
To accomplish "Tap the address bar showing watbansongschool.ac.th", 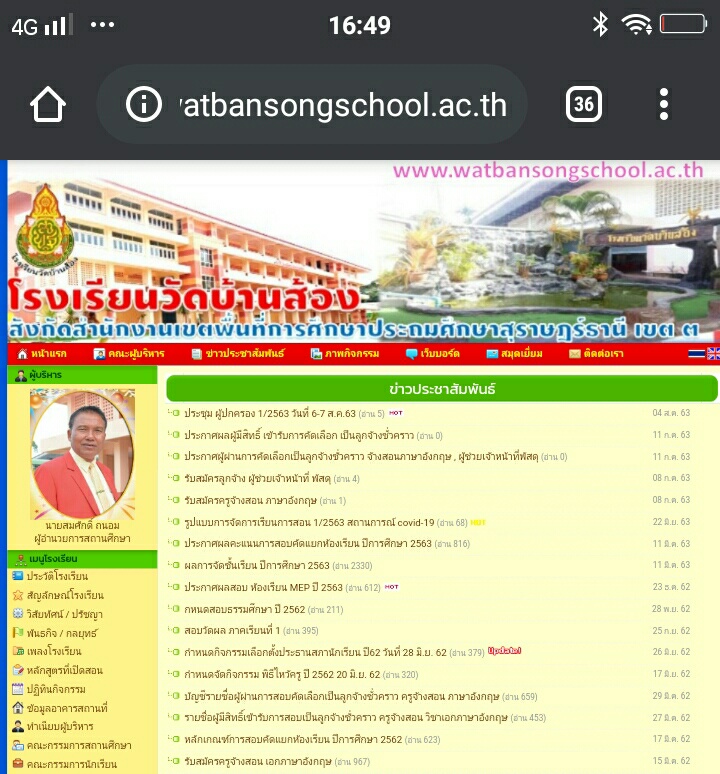I will (x=340, y=104).
